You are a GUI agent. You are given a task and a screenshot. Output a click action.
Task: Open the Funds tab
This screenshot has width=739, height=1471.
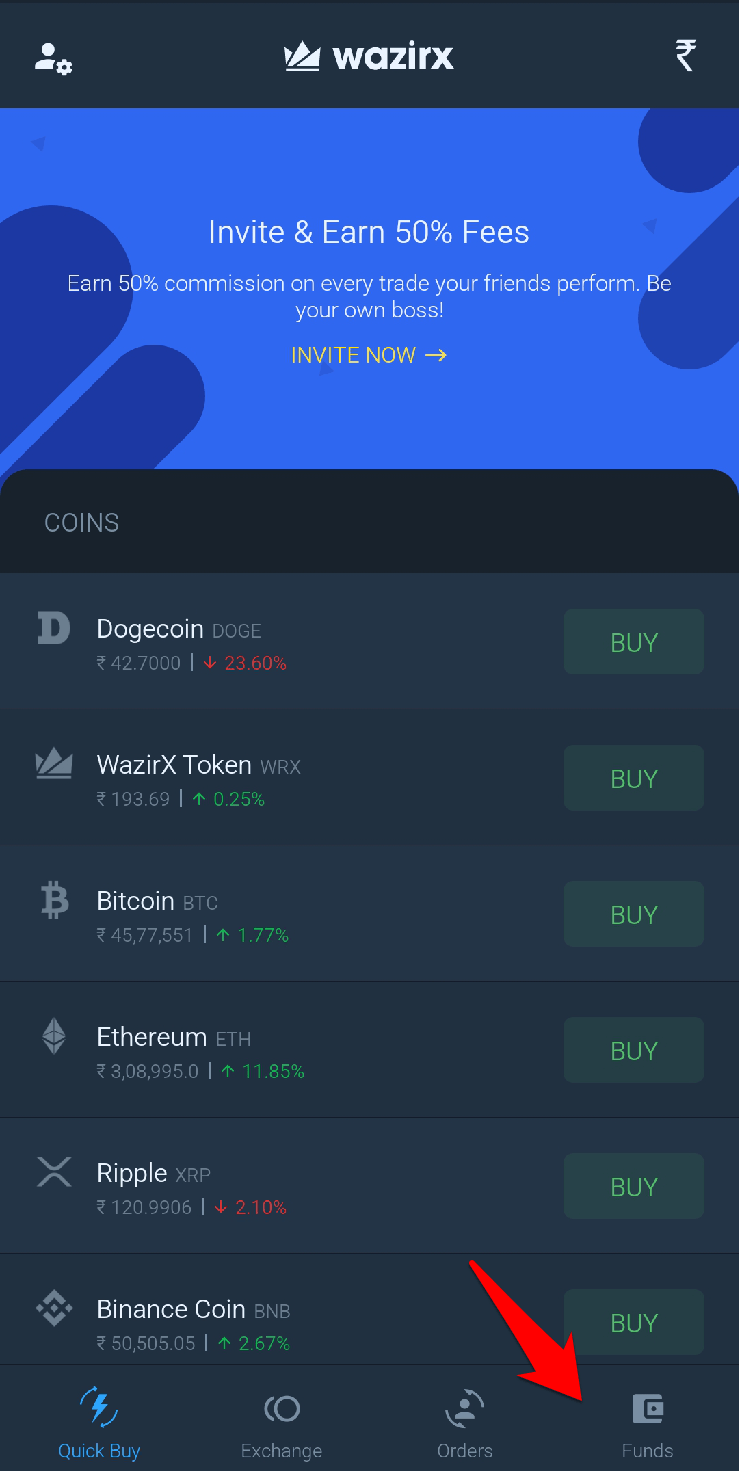[647, 1422]
